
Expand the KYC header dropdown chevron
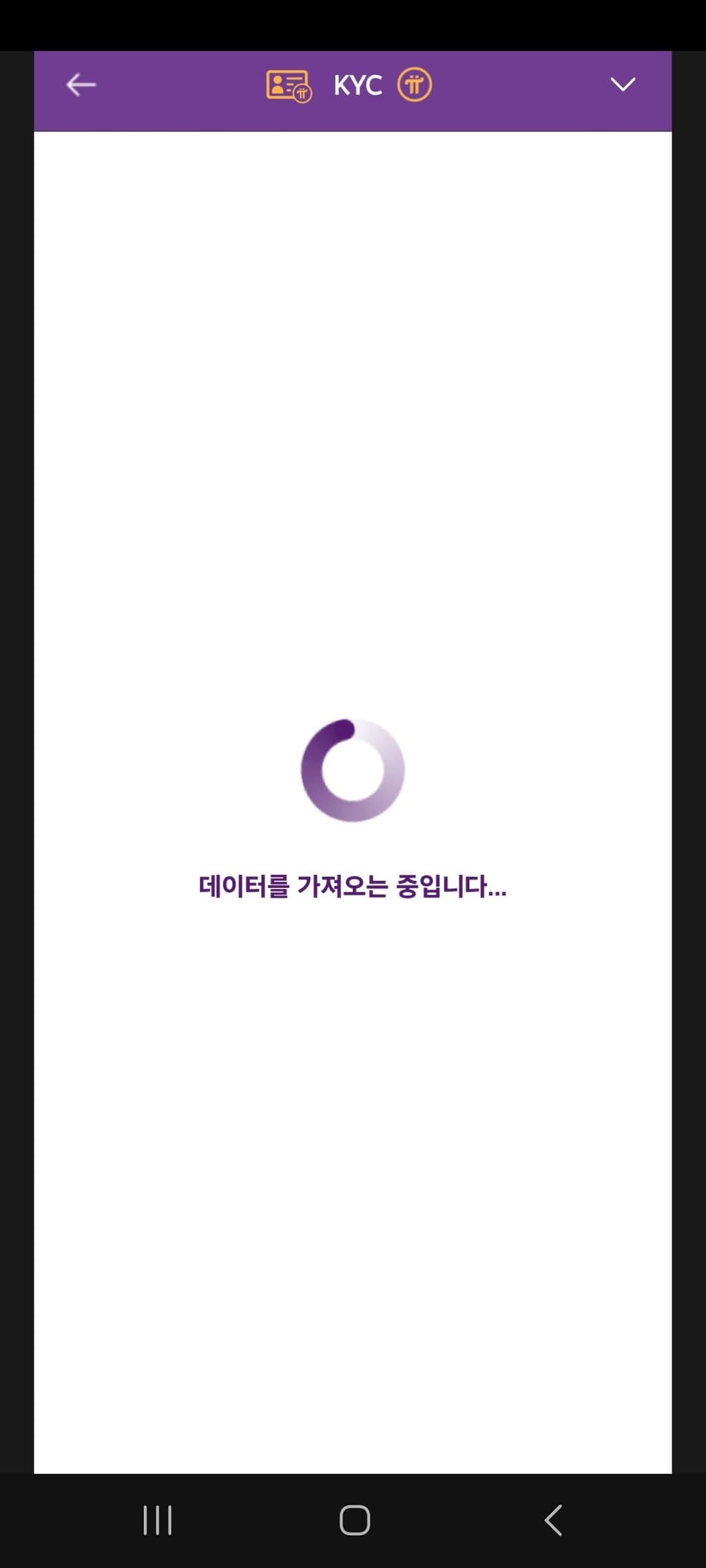coord(623,85)
